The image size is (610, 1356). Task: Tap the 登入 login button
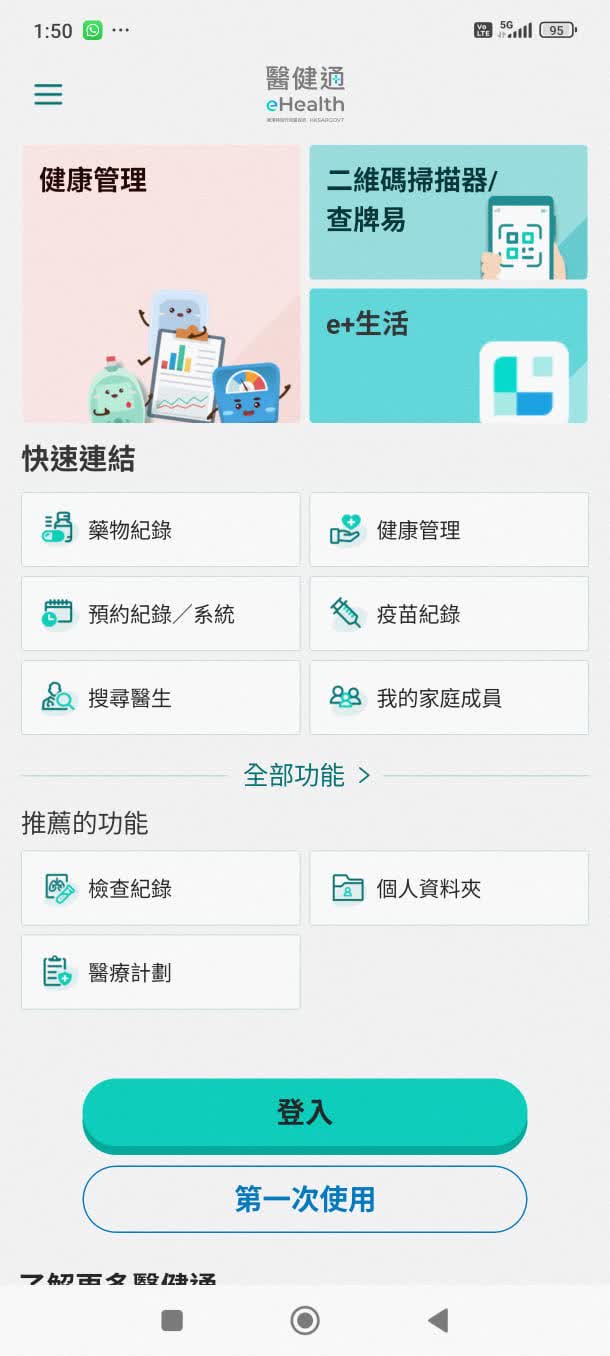click(304, 1113)
